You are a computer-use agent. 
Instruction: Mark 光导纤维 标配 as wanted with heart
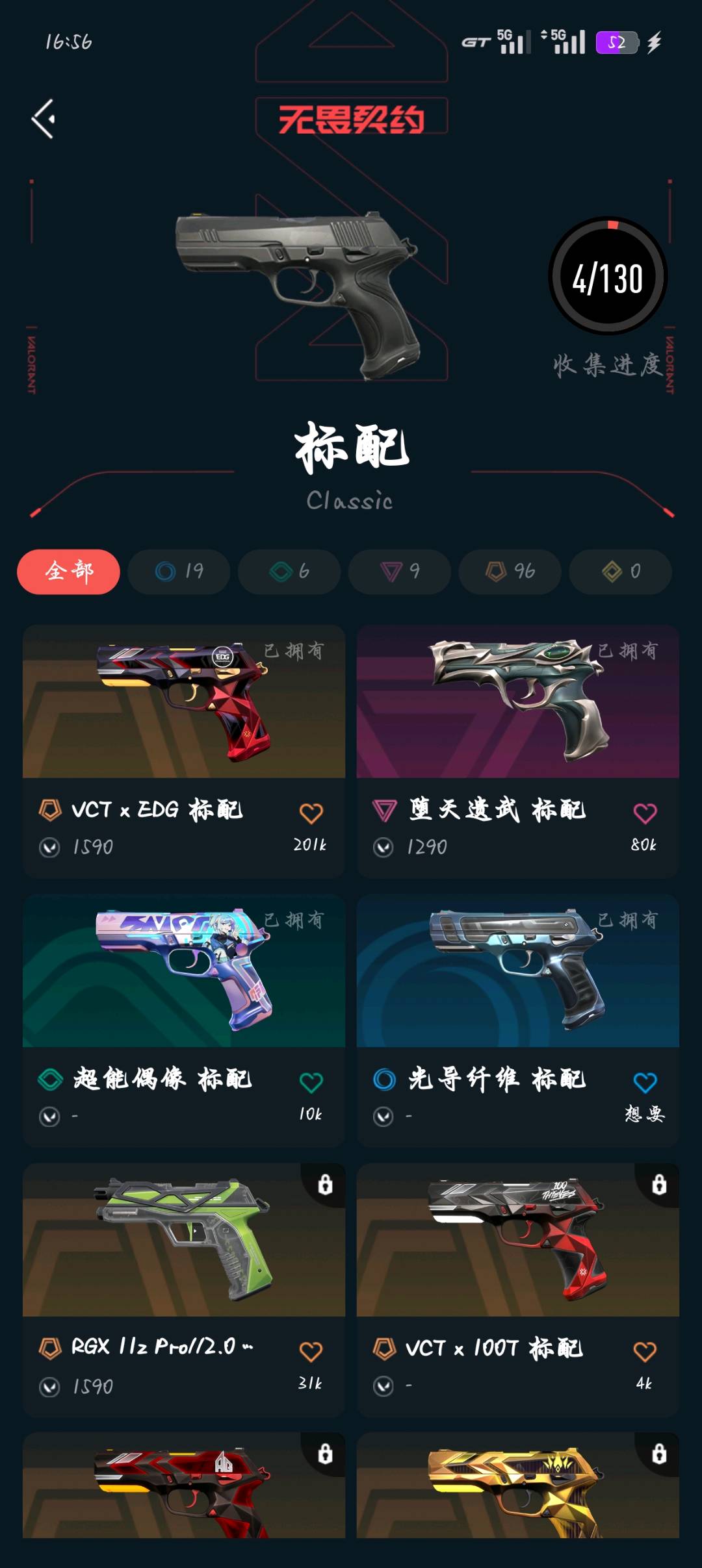click(645, 1082)
